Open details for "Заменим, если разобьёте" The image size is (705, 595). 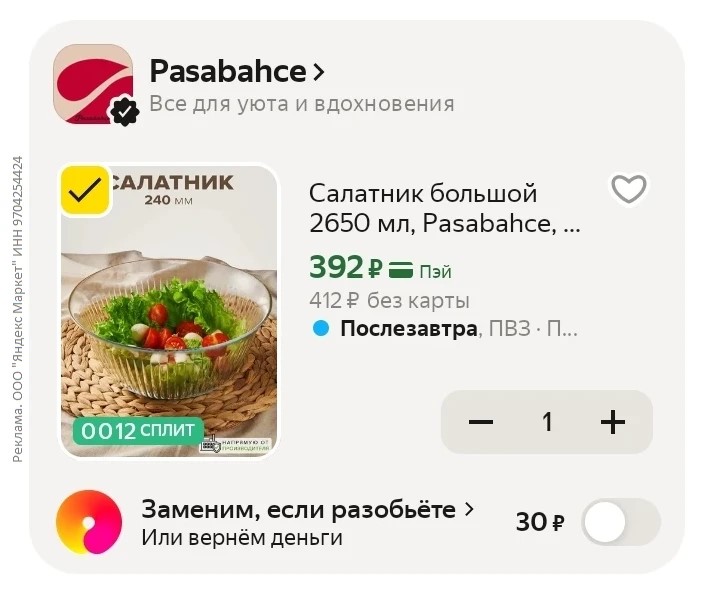[307, 509]
